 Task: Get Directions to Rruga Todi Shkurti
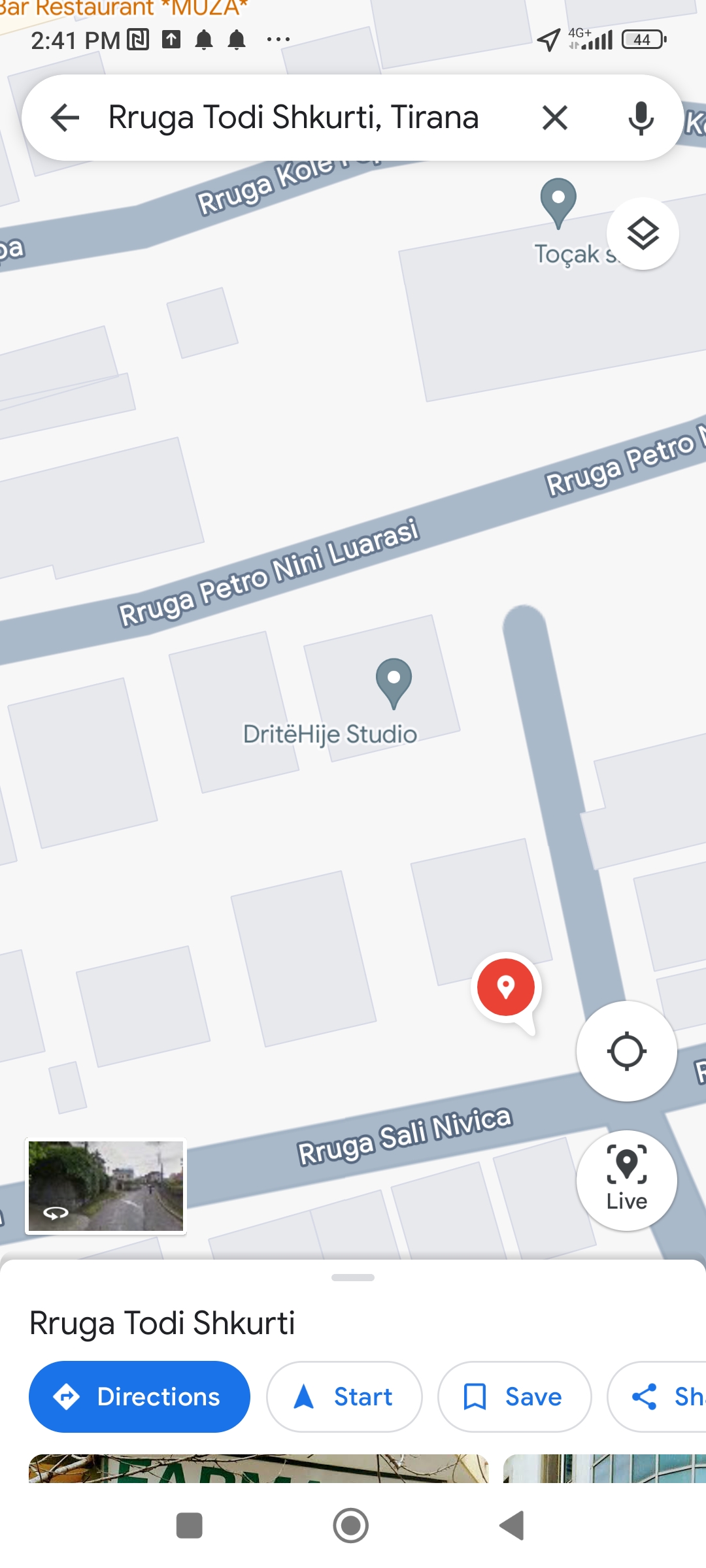139,1397
